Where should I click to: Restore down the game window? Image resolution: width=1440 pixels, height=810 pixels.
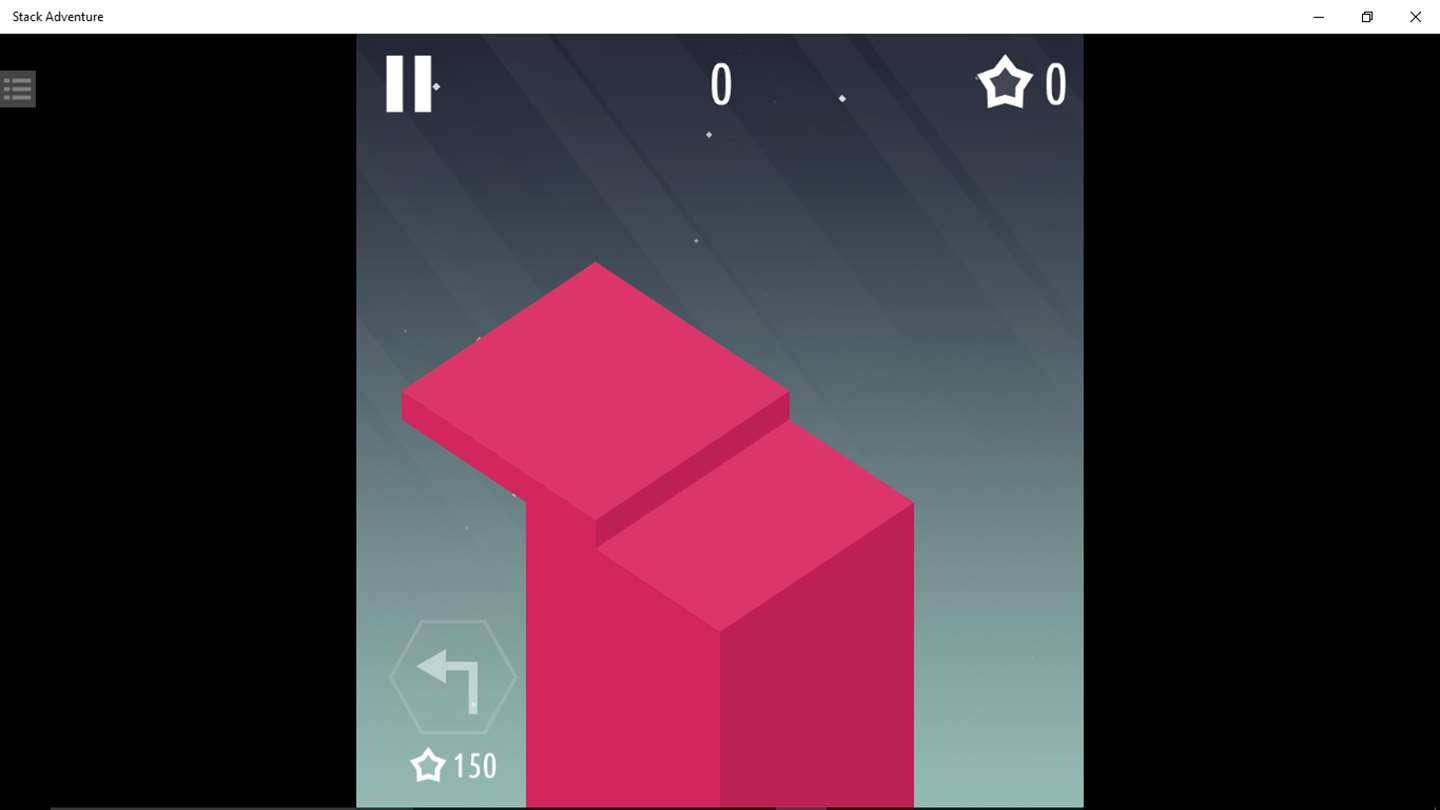click(x=1367, y=17)
